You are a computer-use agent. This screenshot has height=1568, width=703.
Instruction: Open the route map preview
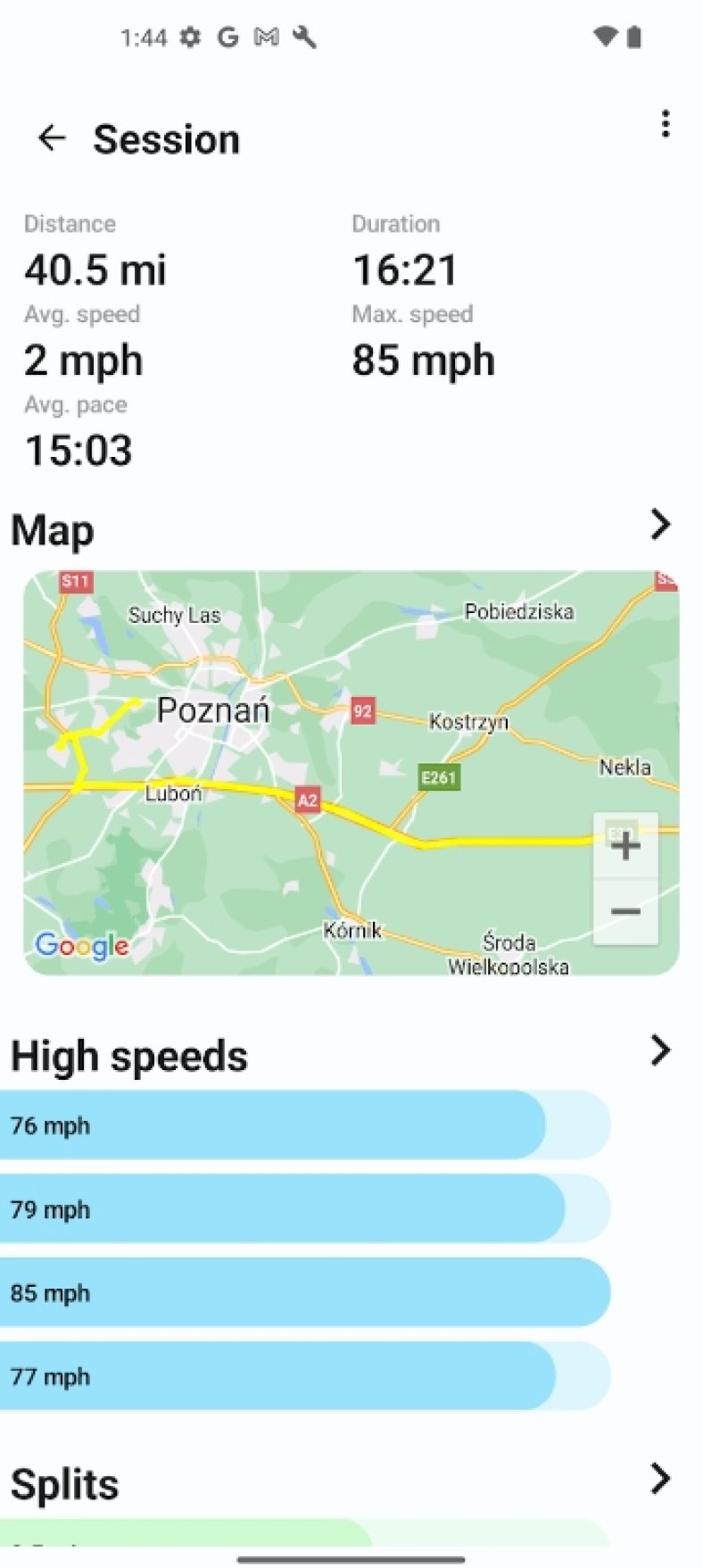coord(351,773)
